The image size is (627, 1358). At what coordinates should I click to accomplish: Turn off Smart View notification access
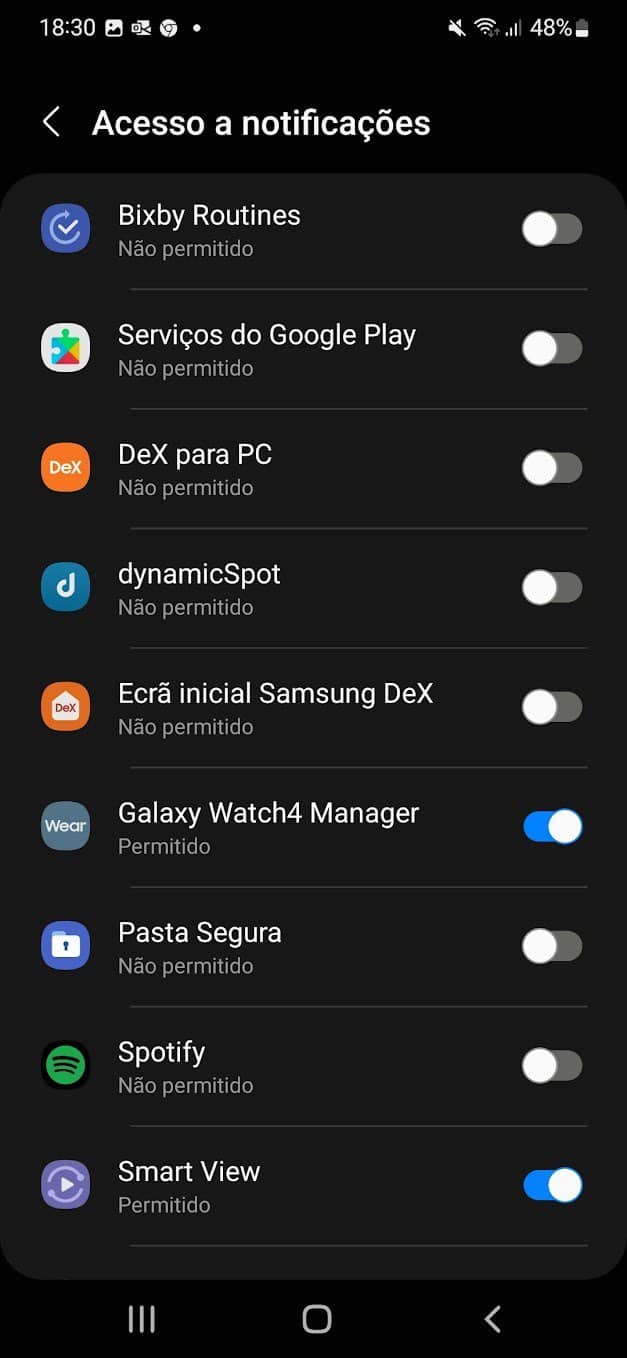click(552, 1185)
